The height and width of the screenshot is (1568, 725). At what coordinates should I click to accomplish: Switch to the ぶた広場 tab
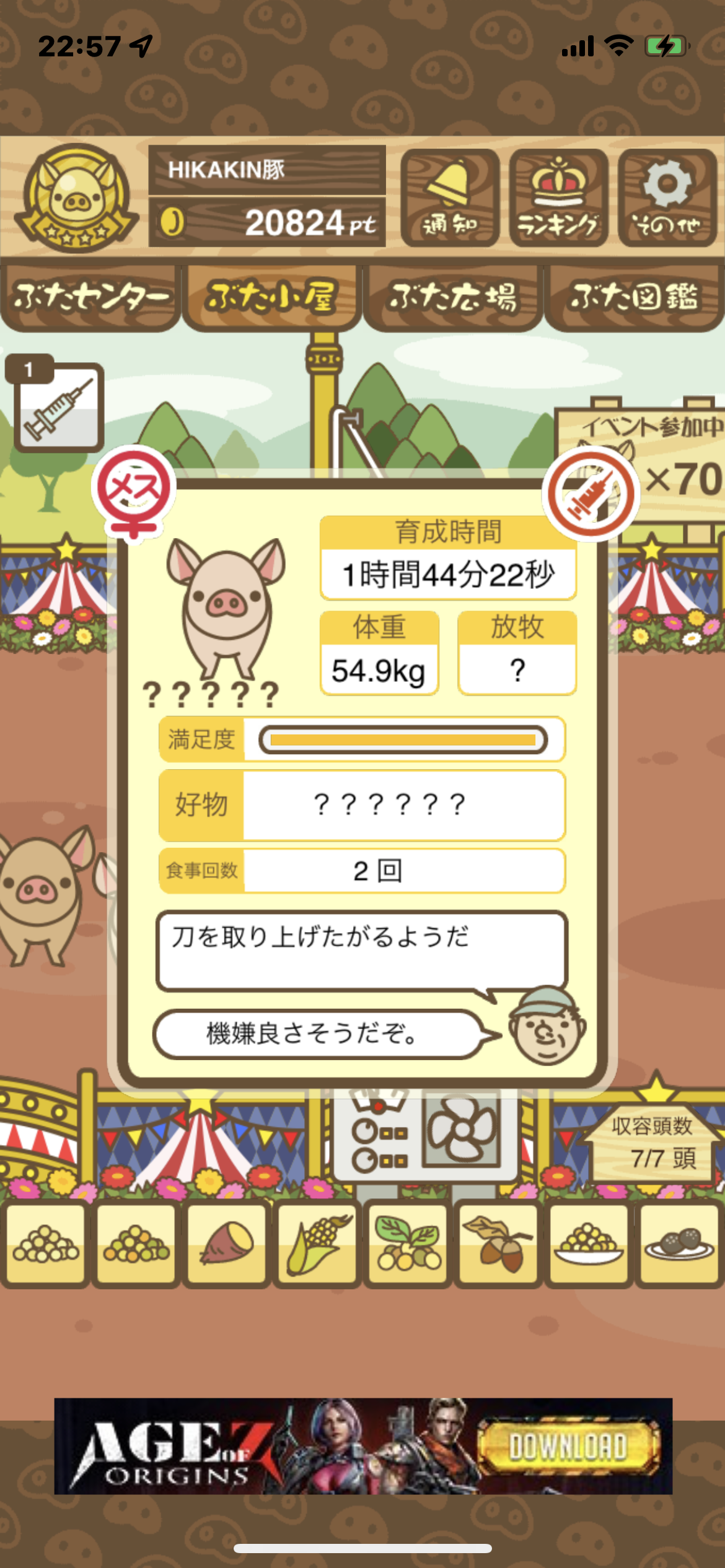(x=452, y=298)
